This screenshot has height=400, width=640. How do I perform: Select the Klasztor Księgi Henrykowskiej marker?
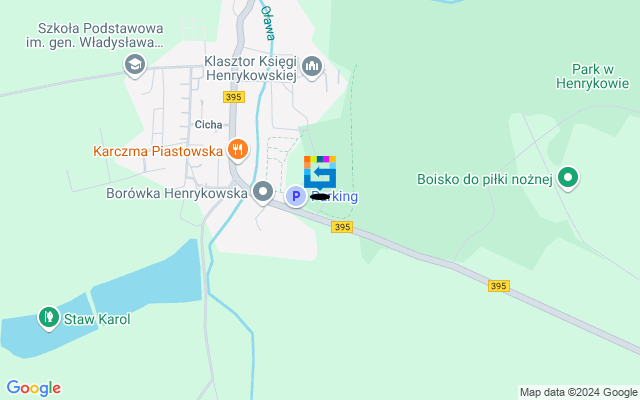coord(312,67)
